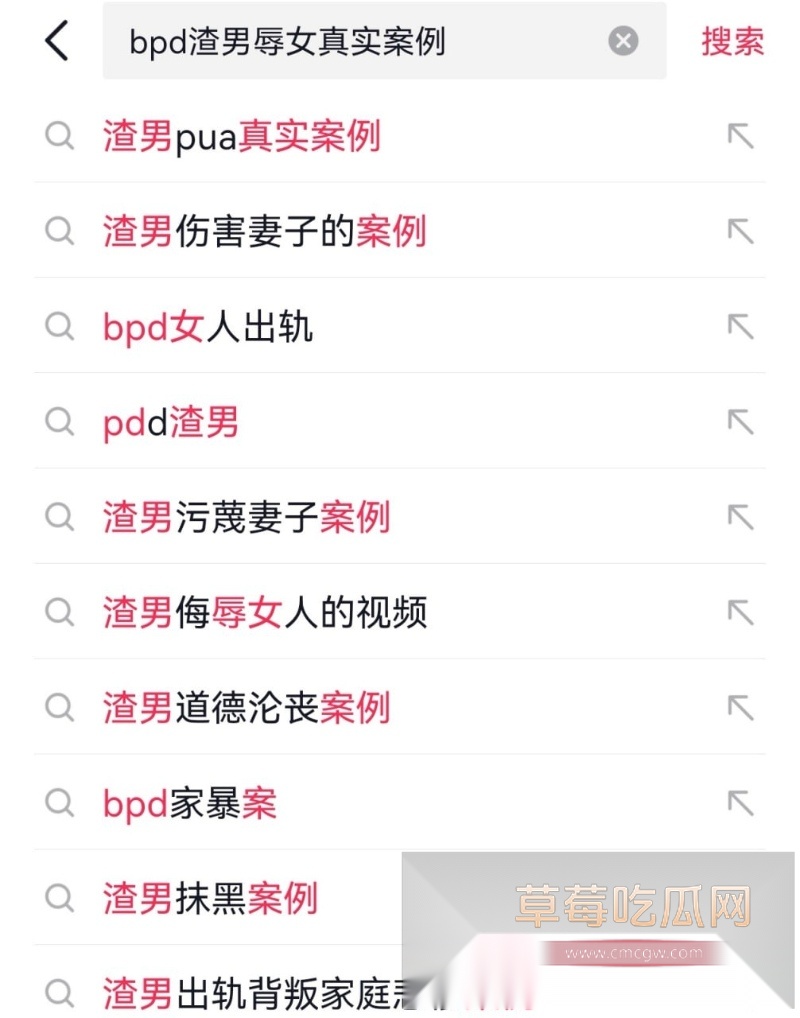Clear the search box using the X icon
Viewport: 800px width, 1018px height.
623,40
